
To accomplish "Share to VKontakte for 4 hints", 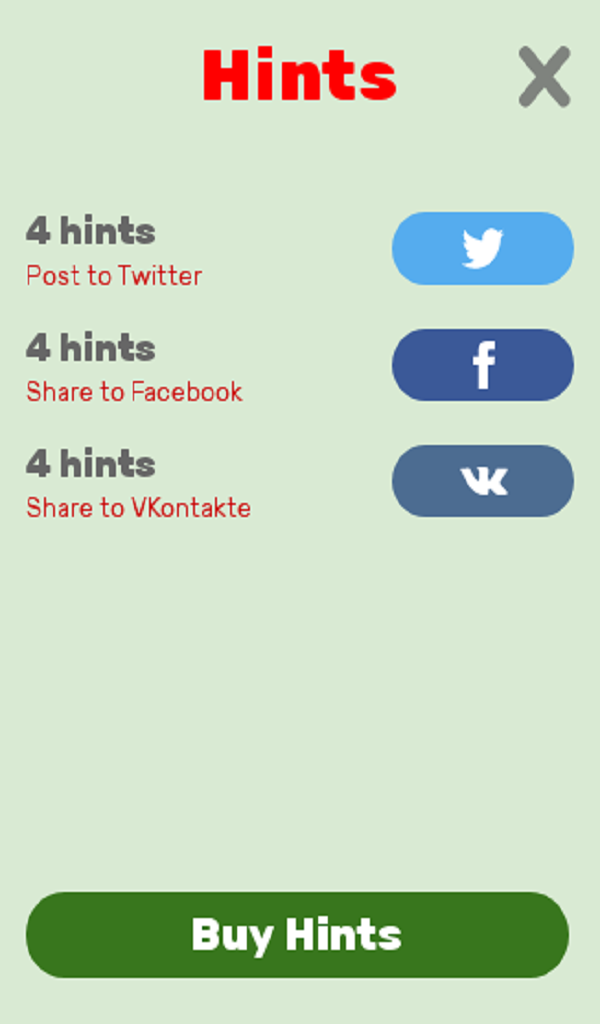I will point(482,481).
